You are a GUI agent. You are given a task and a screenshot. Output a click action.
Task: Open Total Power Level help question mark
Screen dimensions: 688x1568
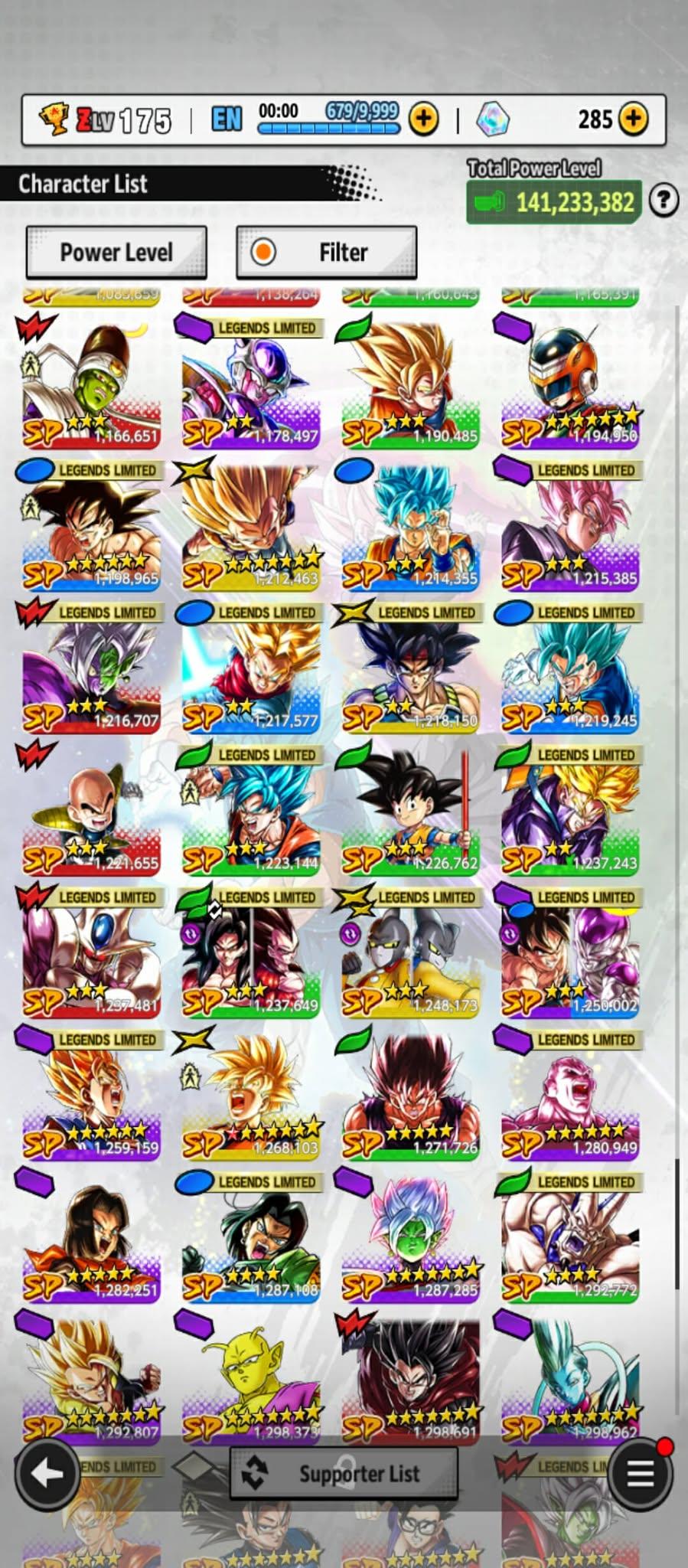664,201
